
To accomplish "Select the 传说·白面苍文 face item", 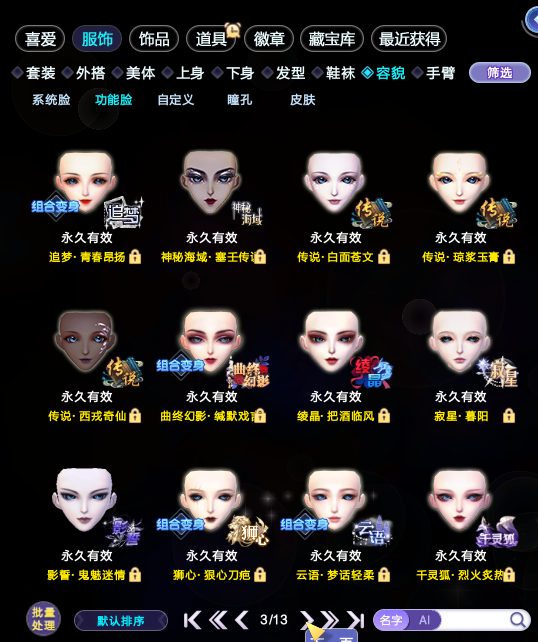I will click(x=336, y=207).
